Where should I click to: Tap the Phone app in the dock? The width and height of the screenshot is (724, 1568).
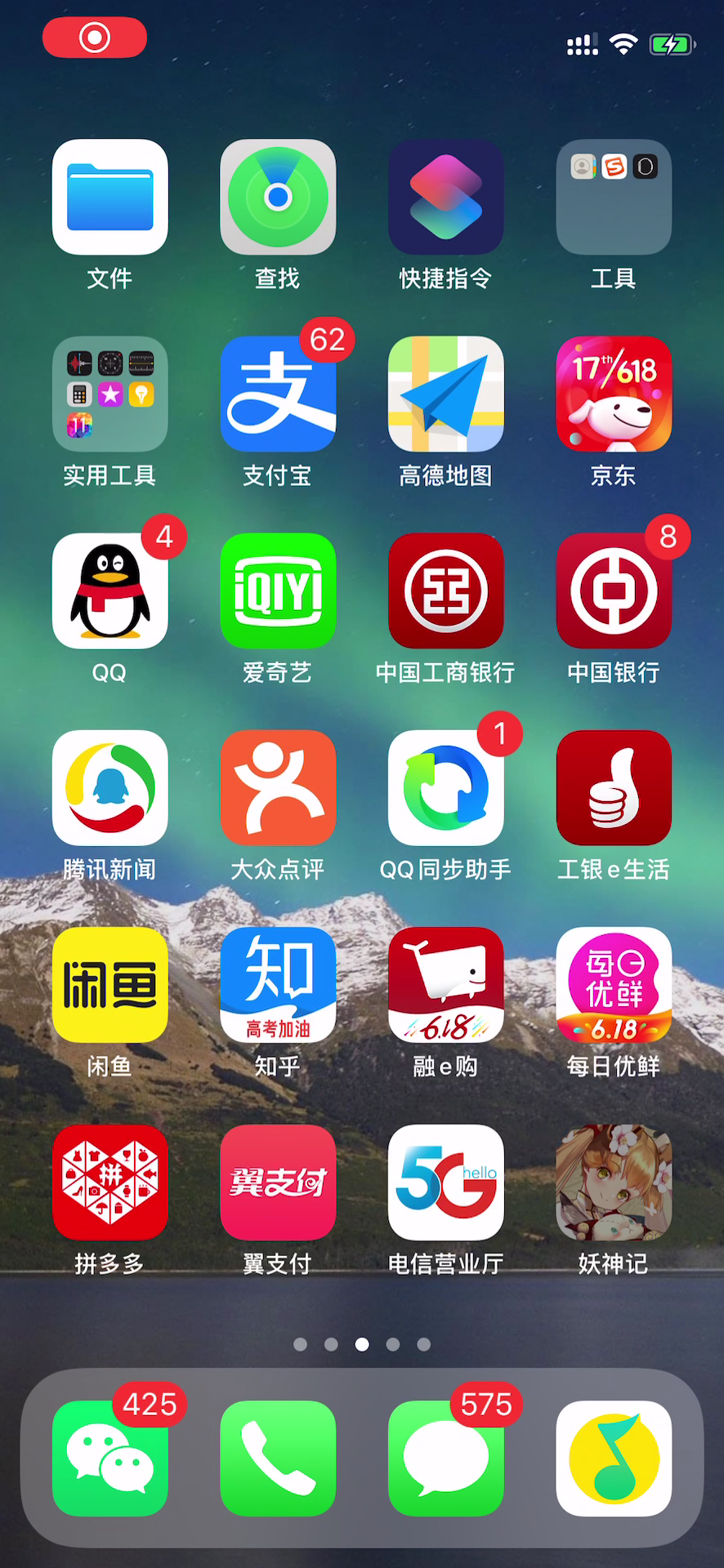[278, 1459]
